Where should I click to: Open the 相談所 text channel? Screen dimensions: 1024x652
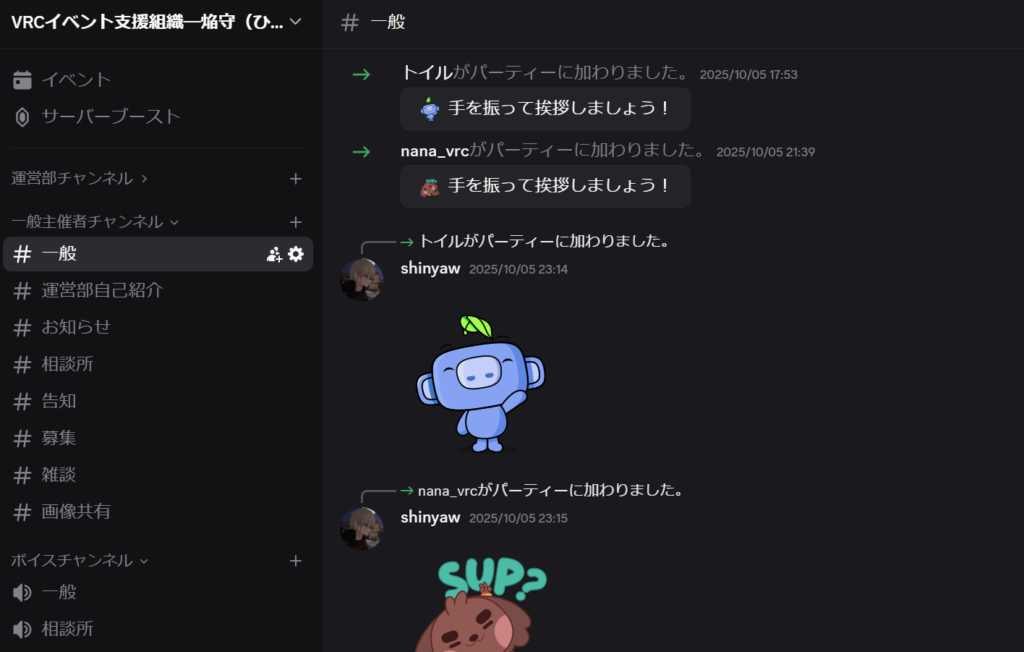[x=68, y=365]
